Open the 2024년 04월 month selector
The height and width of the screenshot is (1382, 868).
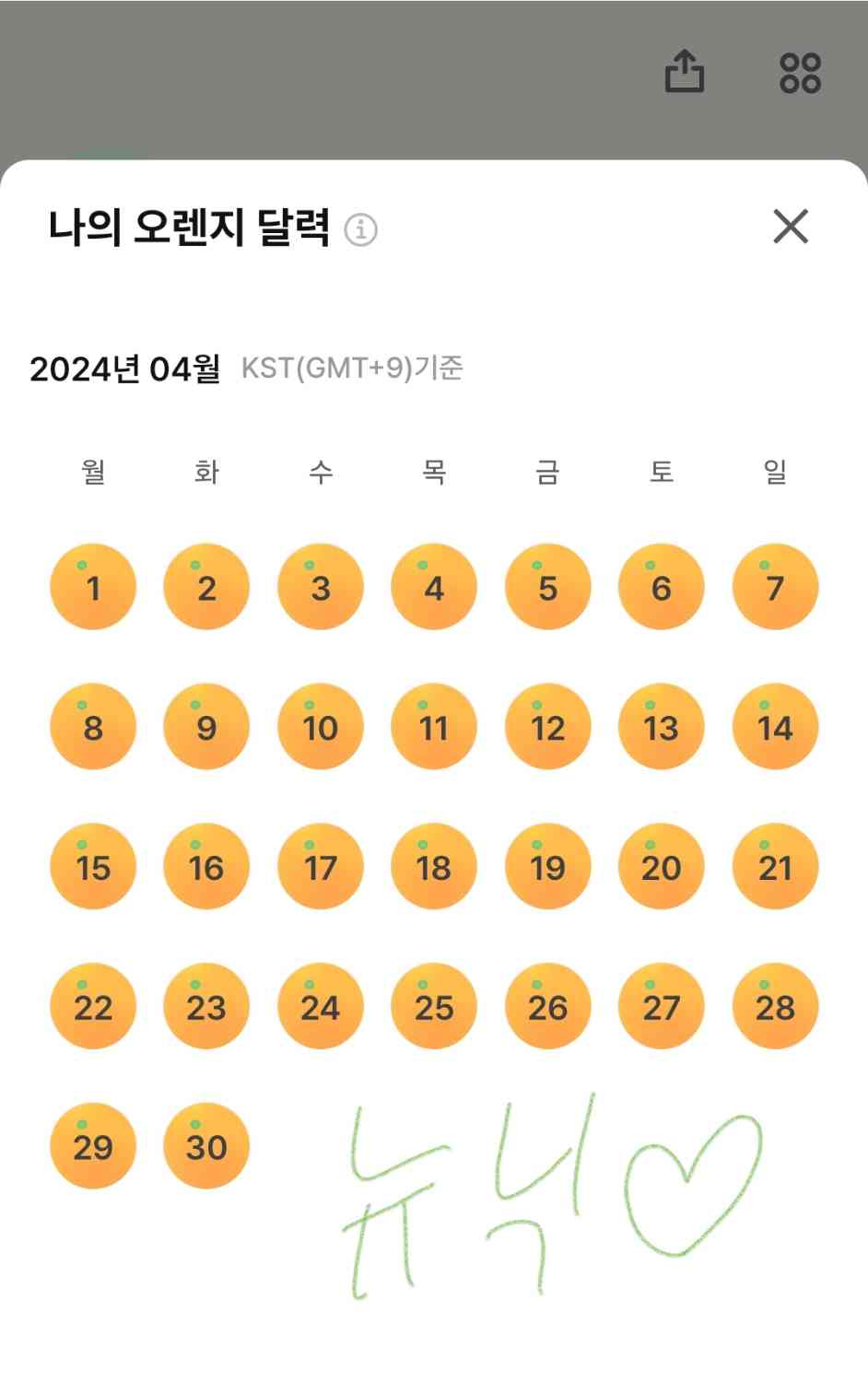pos(126,369)
